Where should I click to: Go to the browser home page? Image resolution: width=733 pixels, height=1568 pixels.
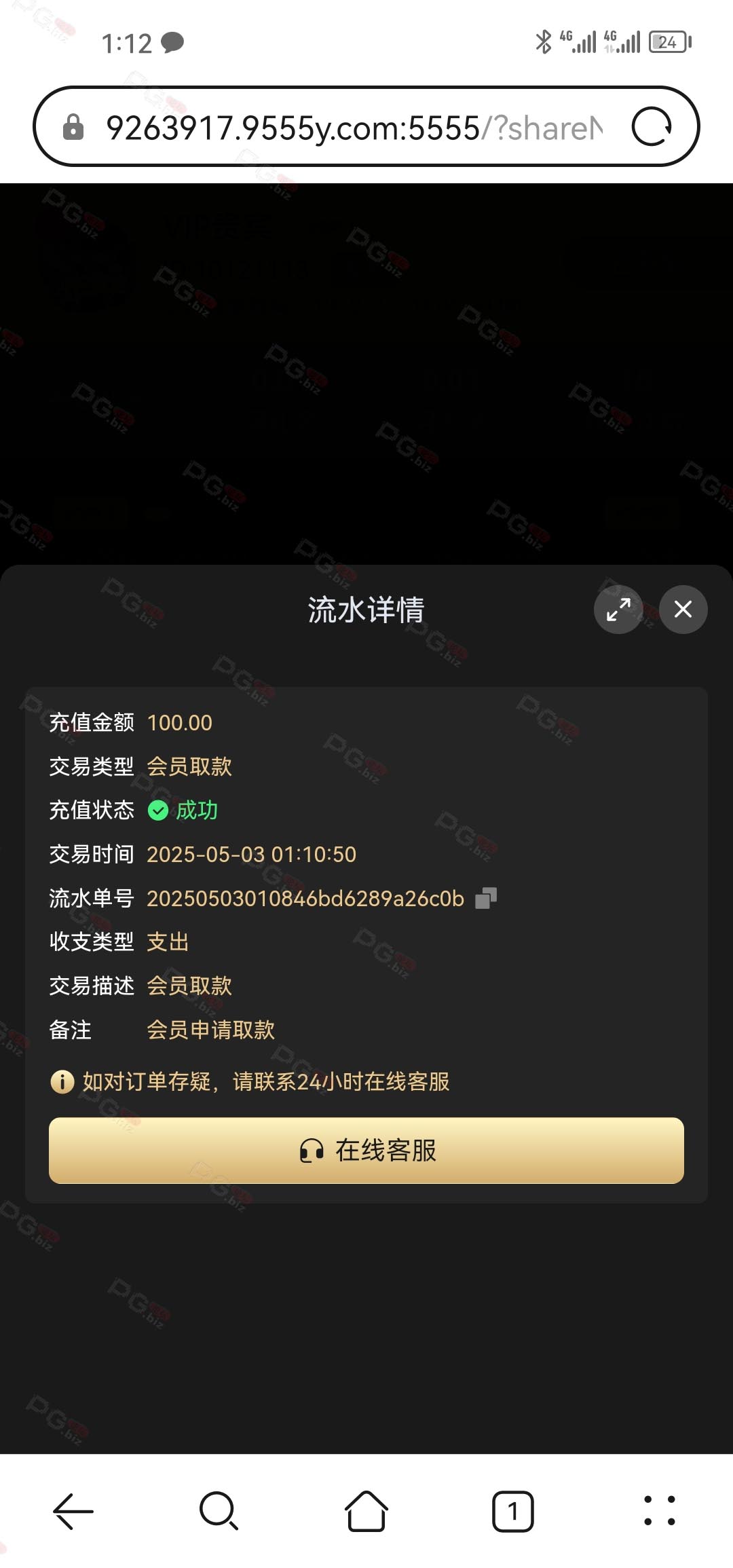coord(366,1511)
